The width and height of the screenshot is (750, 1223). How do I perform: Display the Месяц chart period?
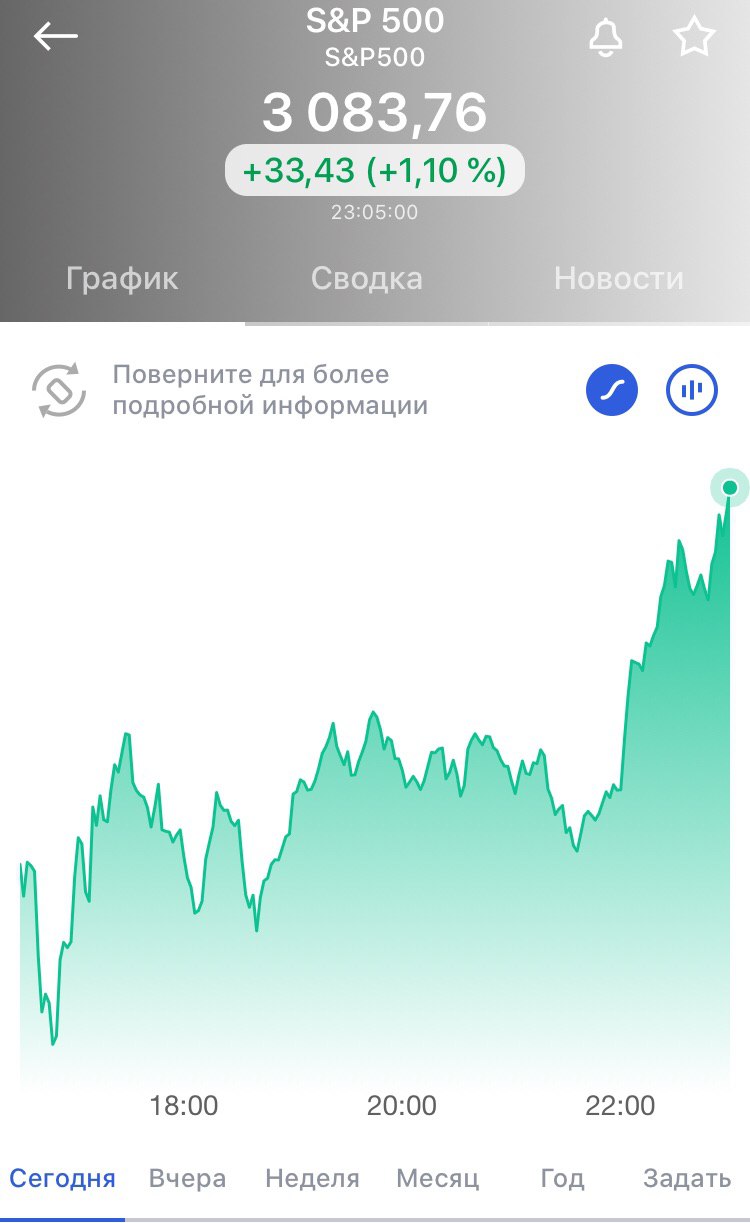pyautogui.click(x=438, y=1178)
